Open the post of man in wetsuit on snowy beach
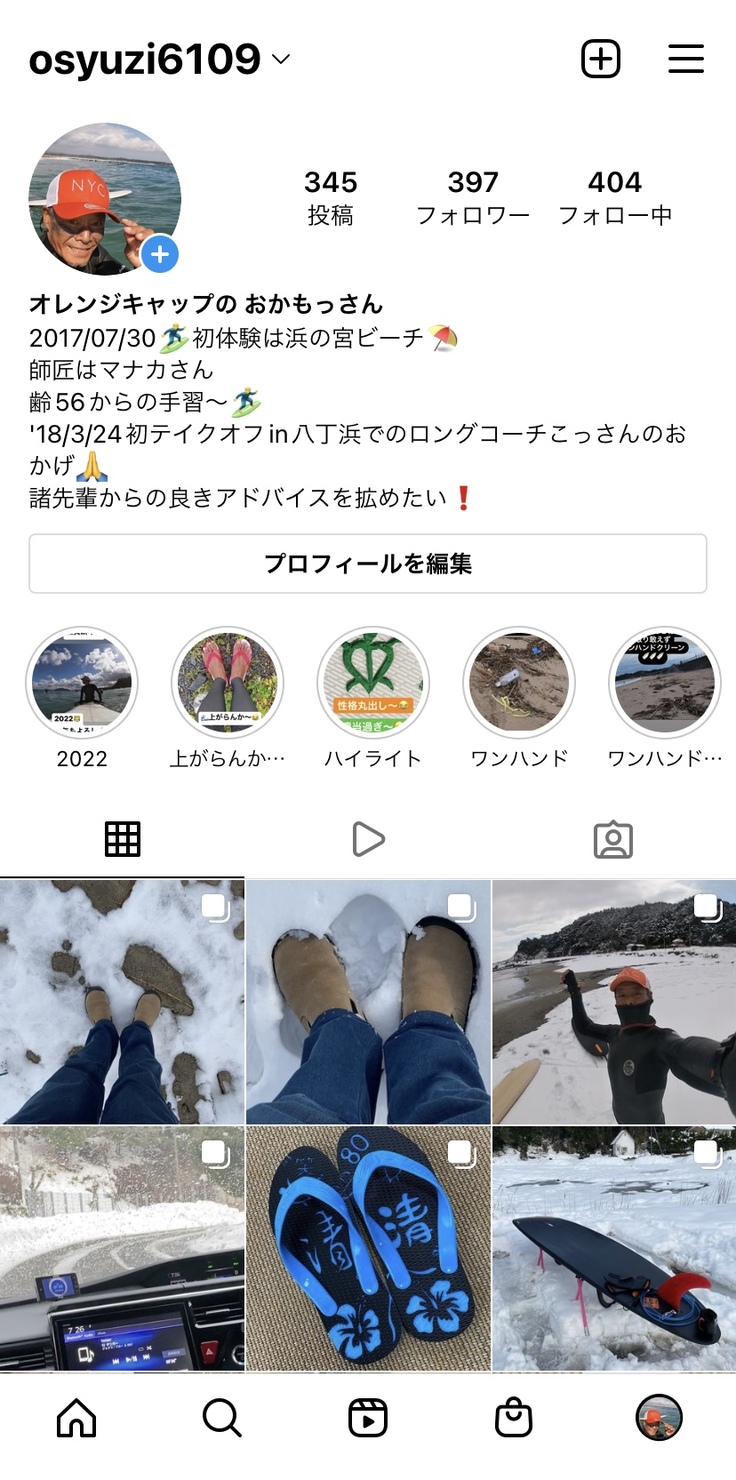This screenshot has width=736, height=1480. 614,1001
